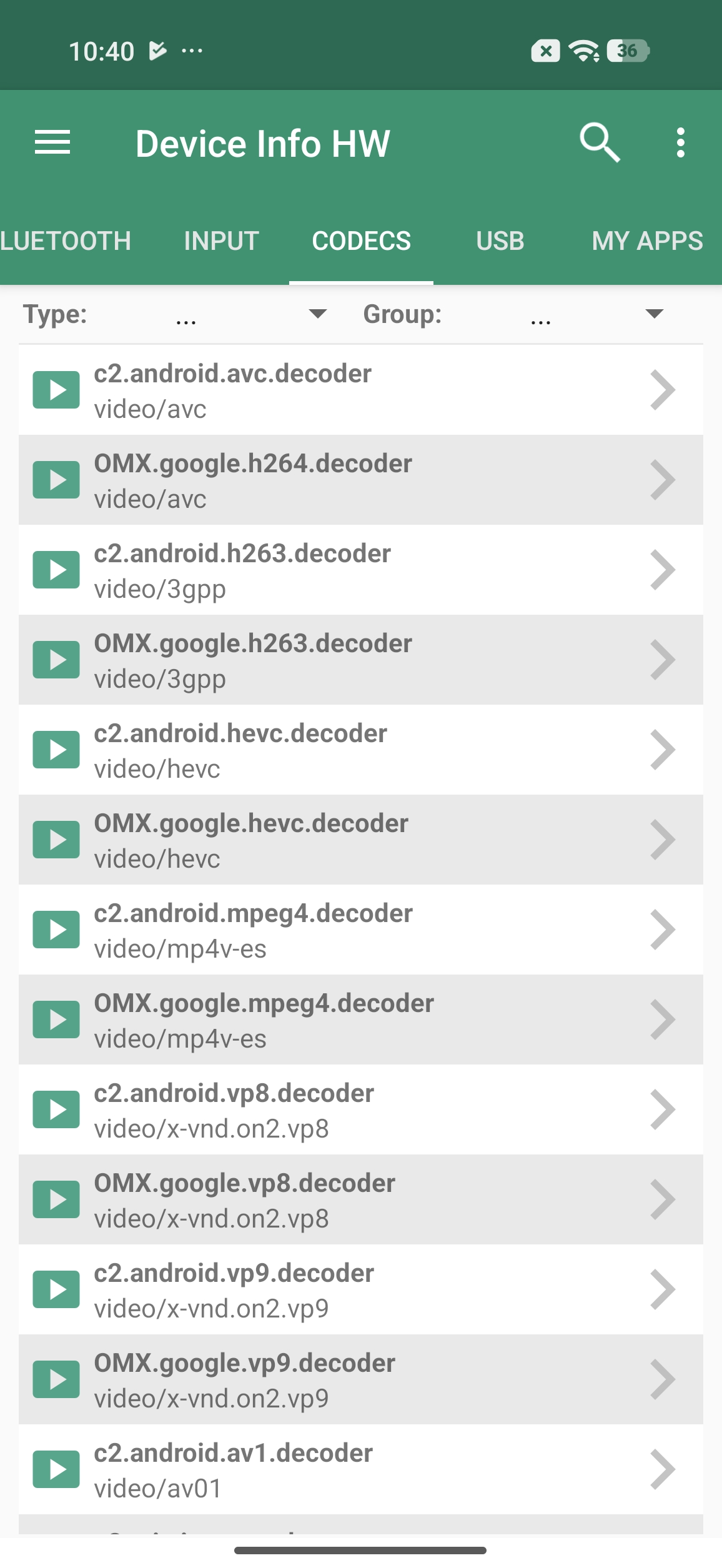Screen dimensions: 722x1568
Task: Open c2.android.avc.decoder details
Action: point(360,390)
